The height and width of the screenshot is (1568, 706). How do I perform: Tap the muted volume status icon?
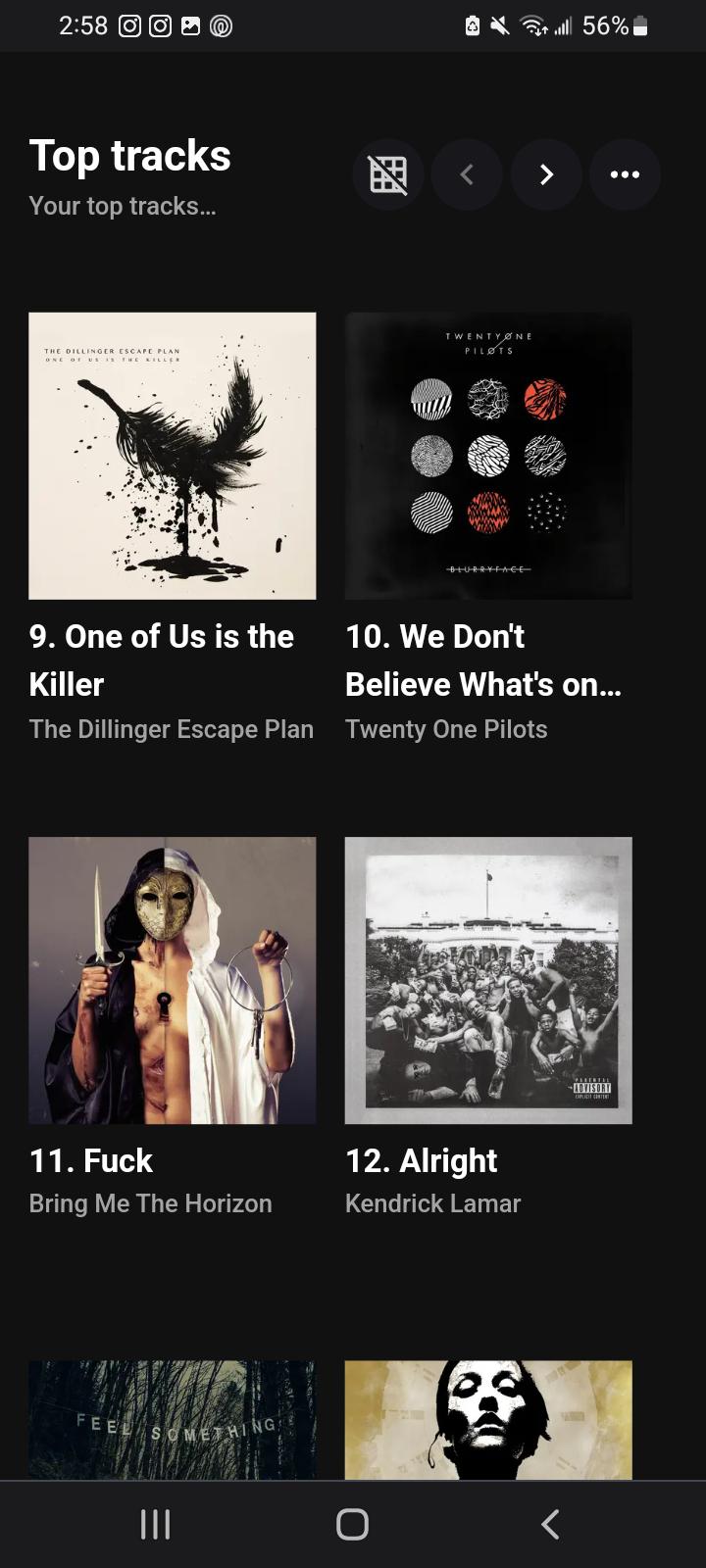(x=498, y=24)
